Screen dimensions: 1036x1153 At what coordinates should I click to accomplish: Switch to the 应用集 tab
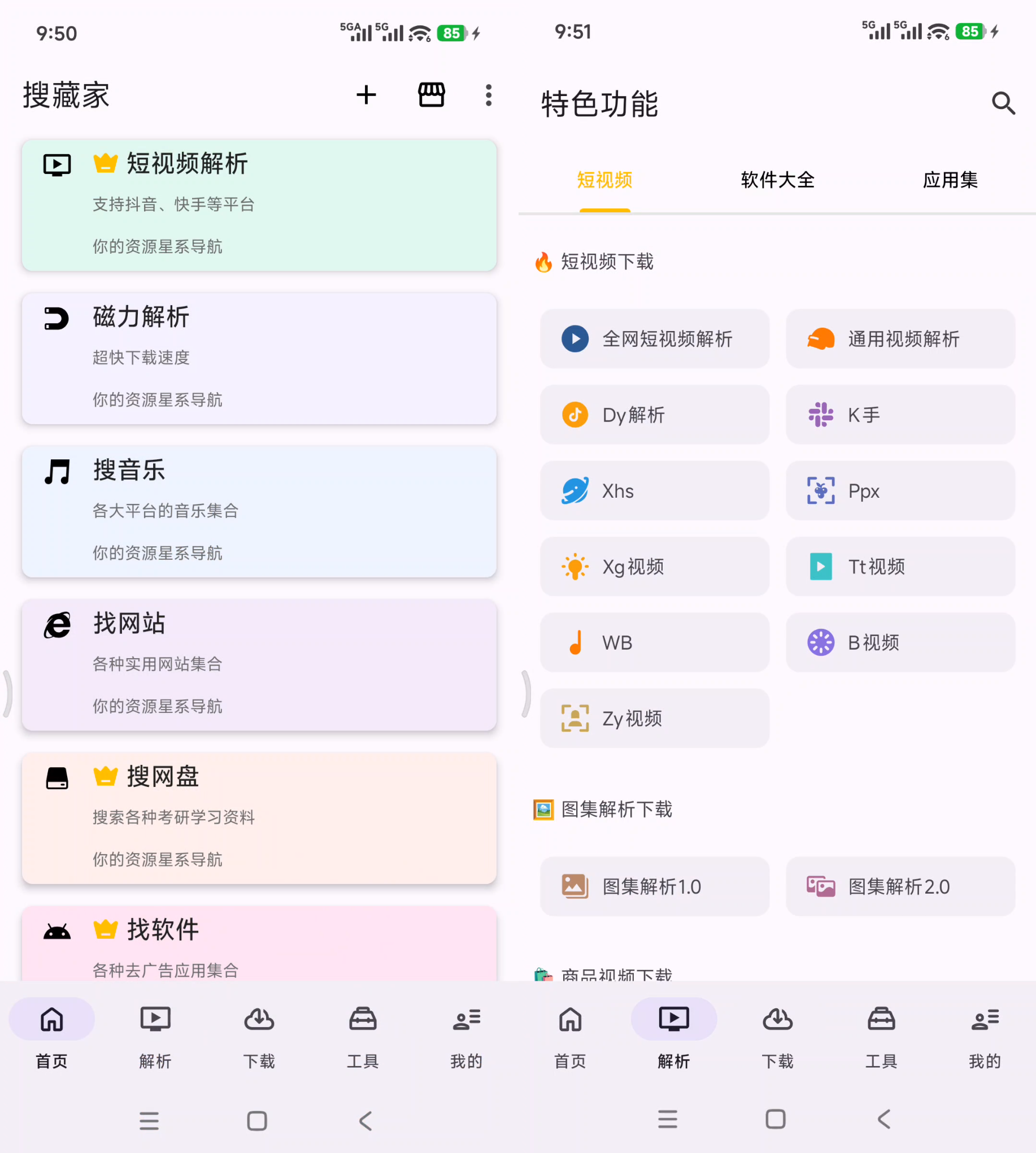950,180
